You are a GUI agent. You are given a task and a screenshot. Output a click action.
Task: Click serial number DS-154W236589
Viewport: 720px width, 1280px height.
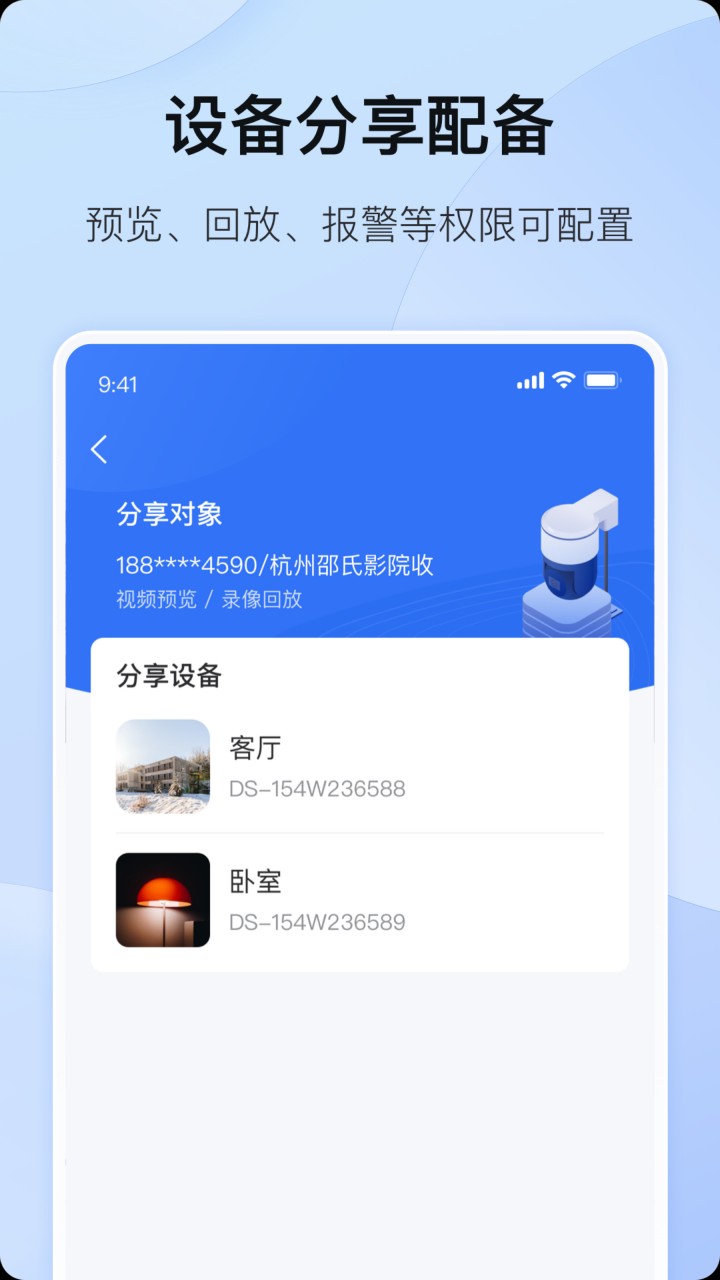click(x=317, y=922)
